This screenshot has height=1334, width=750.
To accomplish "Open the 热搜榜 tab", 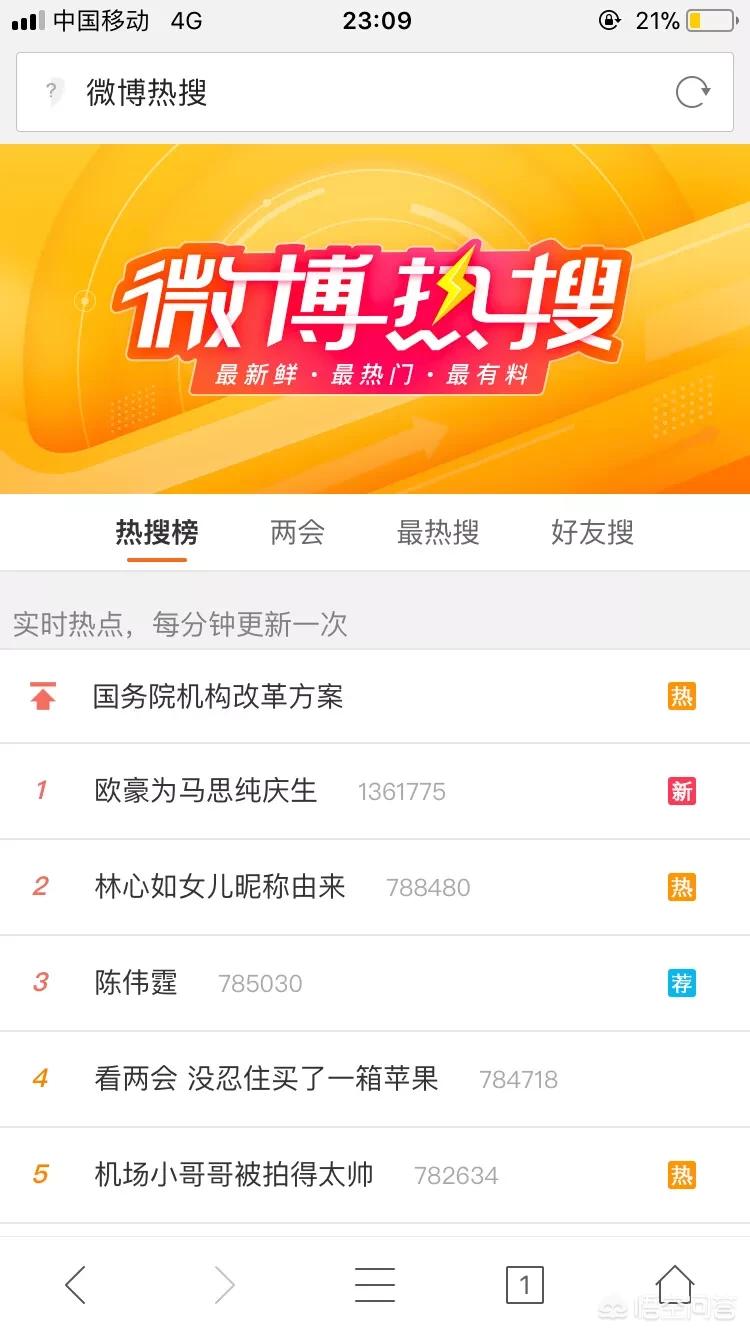I will [156, 533].
